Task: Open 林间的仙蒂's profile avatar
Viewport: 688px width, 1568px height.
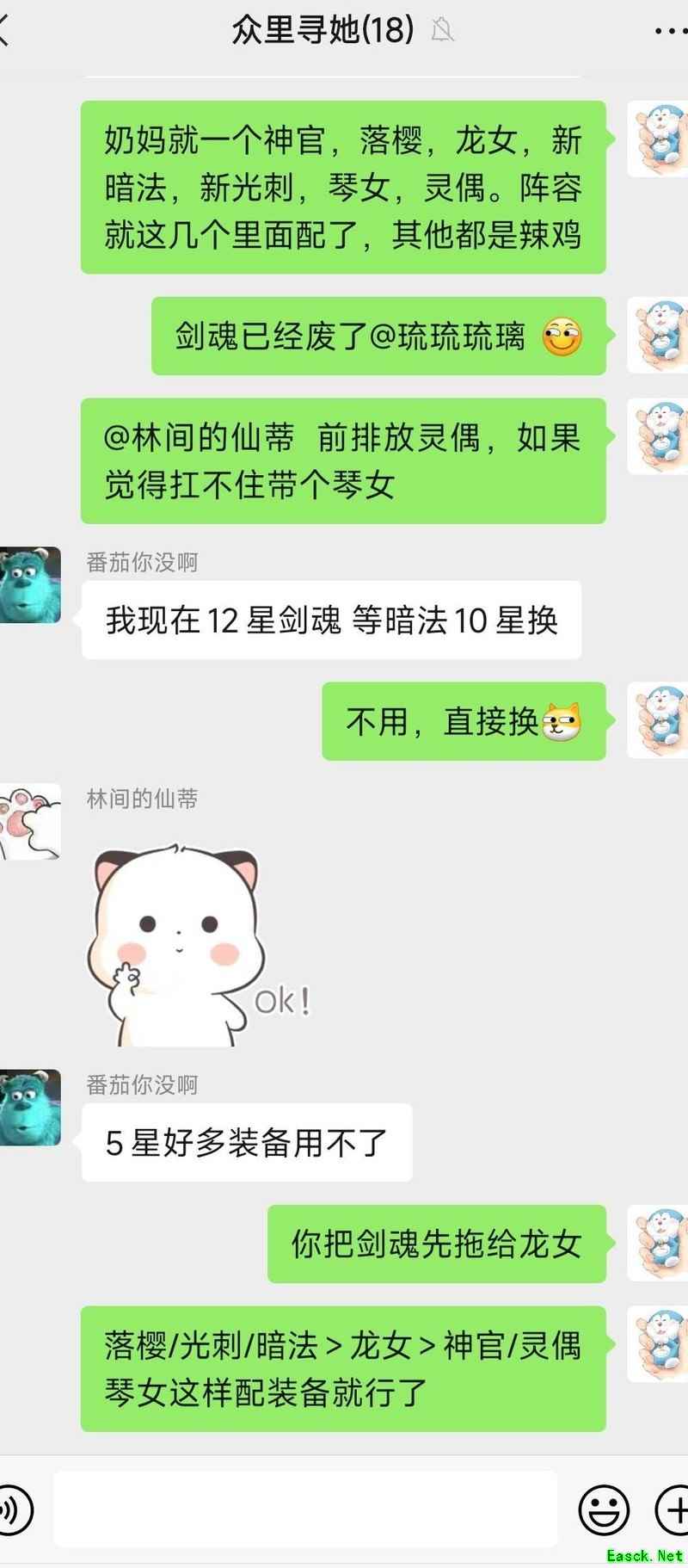Action: 29,821
